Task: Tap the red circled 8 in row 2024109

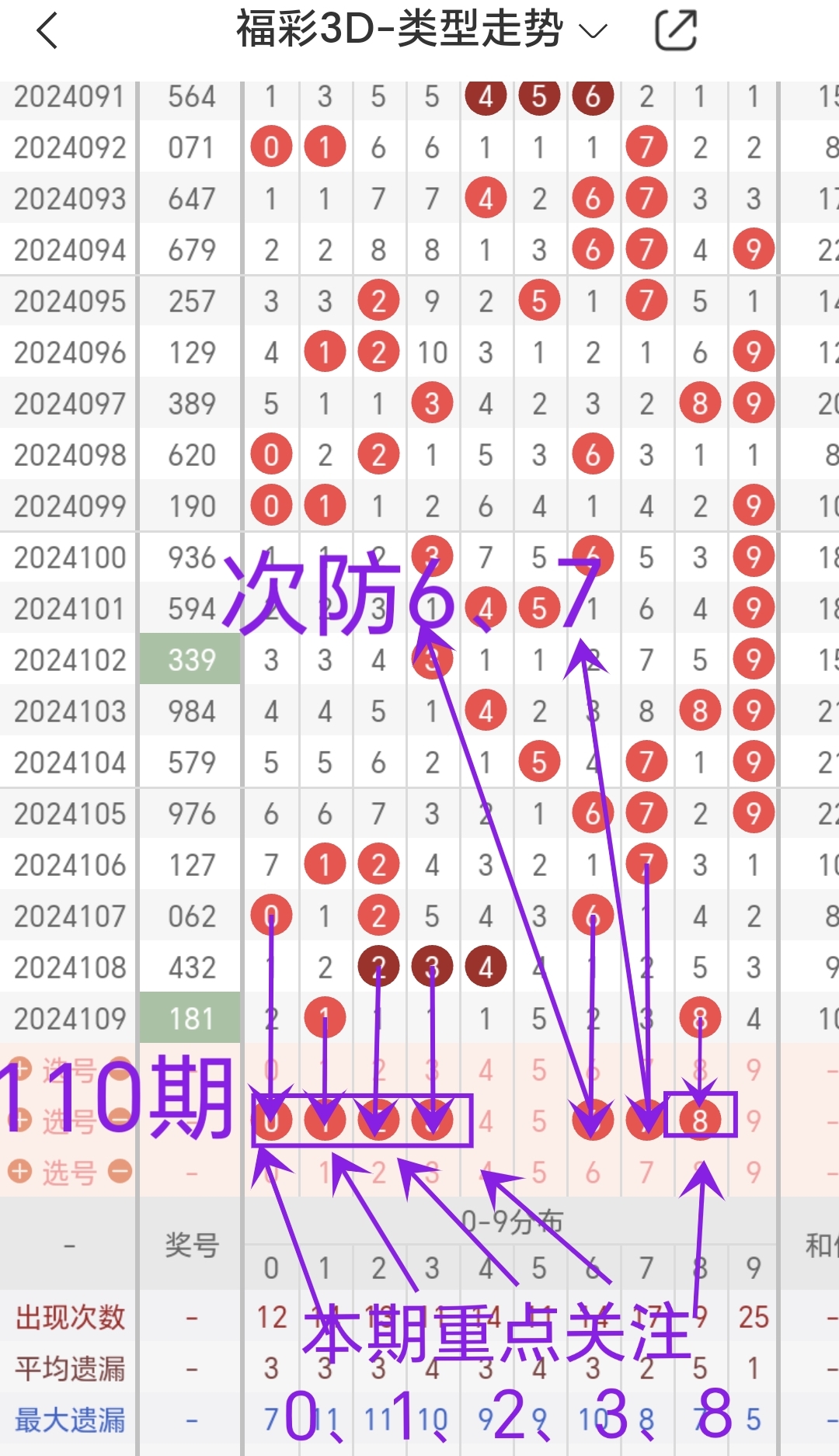Action: coord(700,1018)
